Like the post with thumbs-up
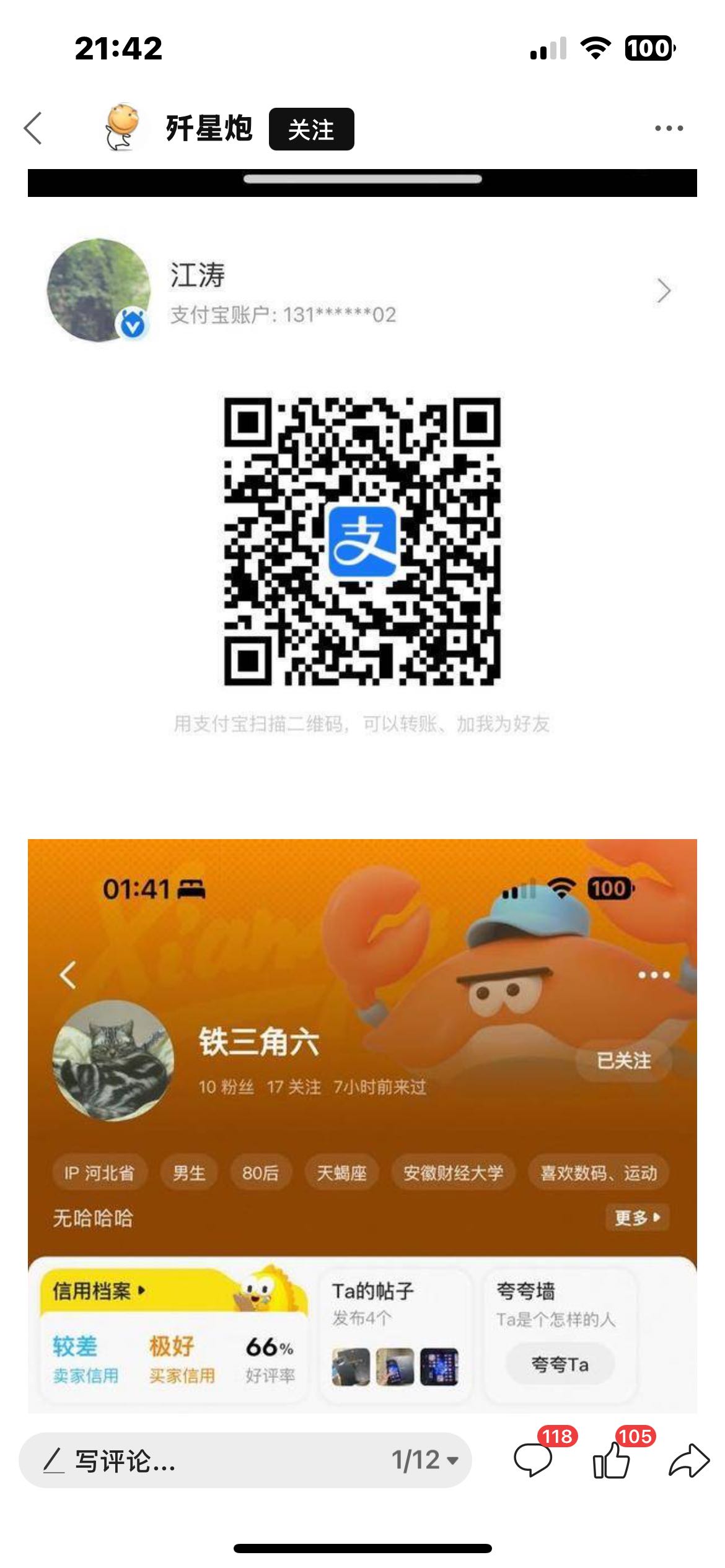The image size is (725, 1568). click(612, 1460)
